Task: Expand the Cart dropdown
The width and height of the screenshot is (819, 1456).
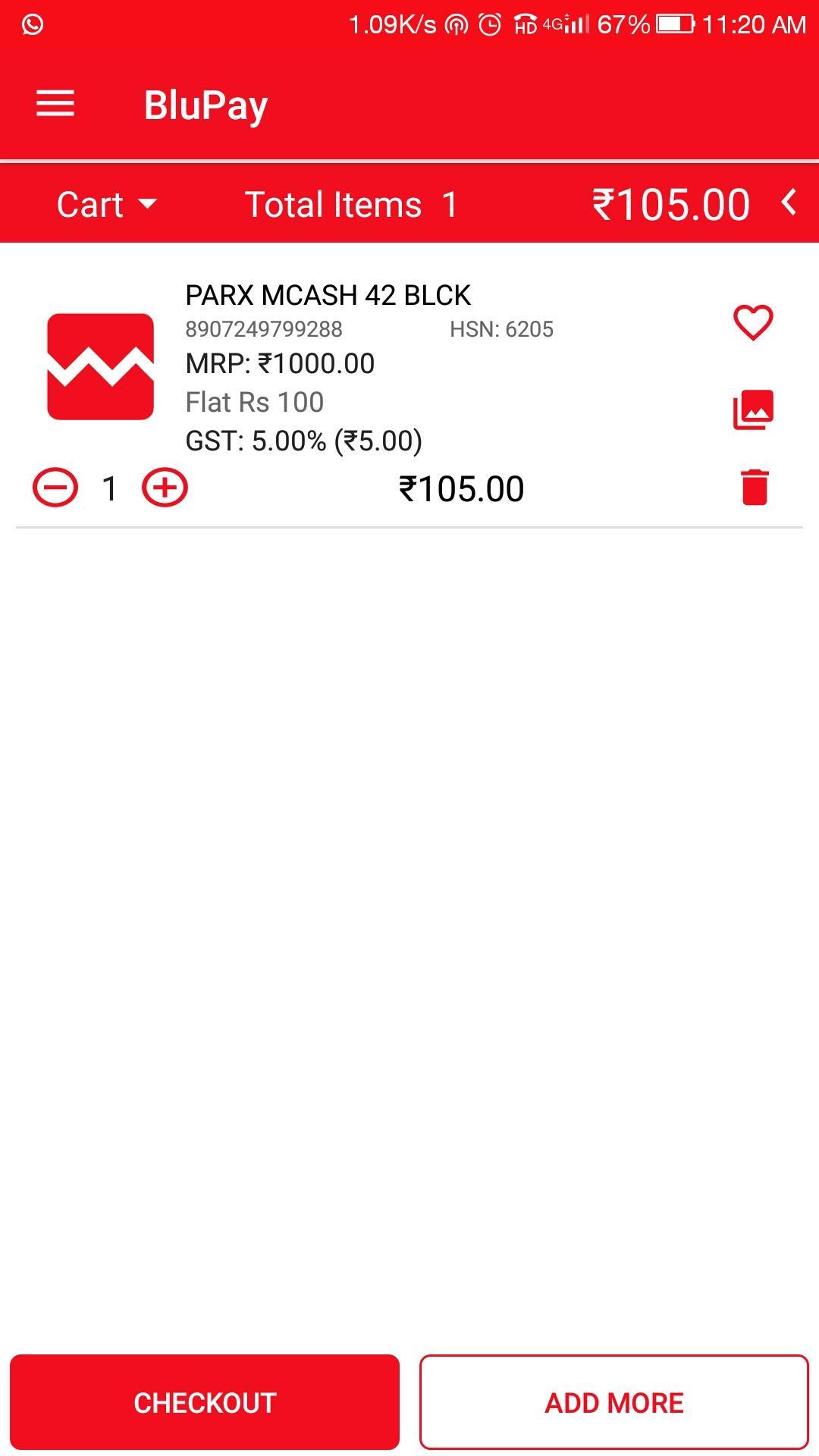Action: (x=106, y=205)
